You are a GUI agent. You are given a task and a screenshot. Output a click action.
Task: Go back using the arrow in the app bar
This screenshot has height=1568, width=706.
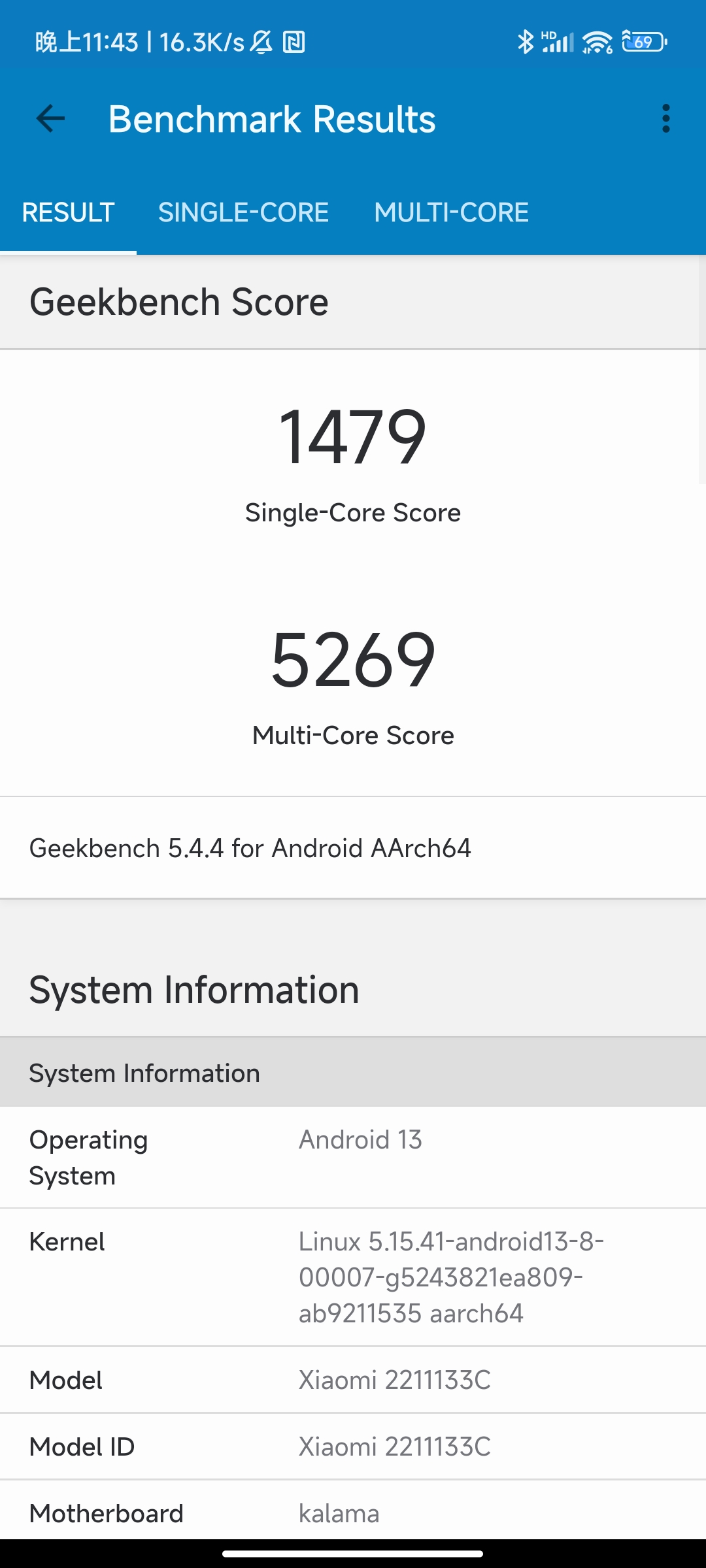pyautogui.click(x=50, y=119)
